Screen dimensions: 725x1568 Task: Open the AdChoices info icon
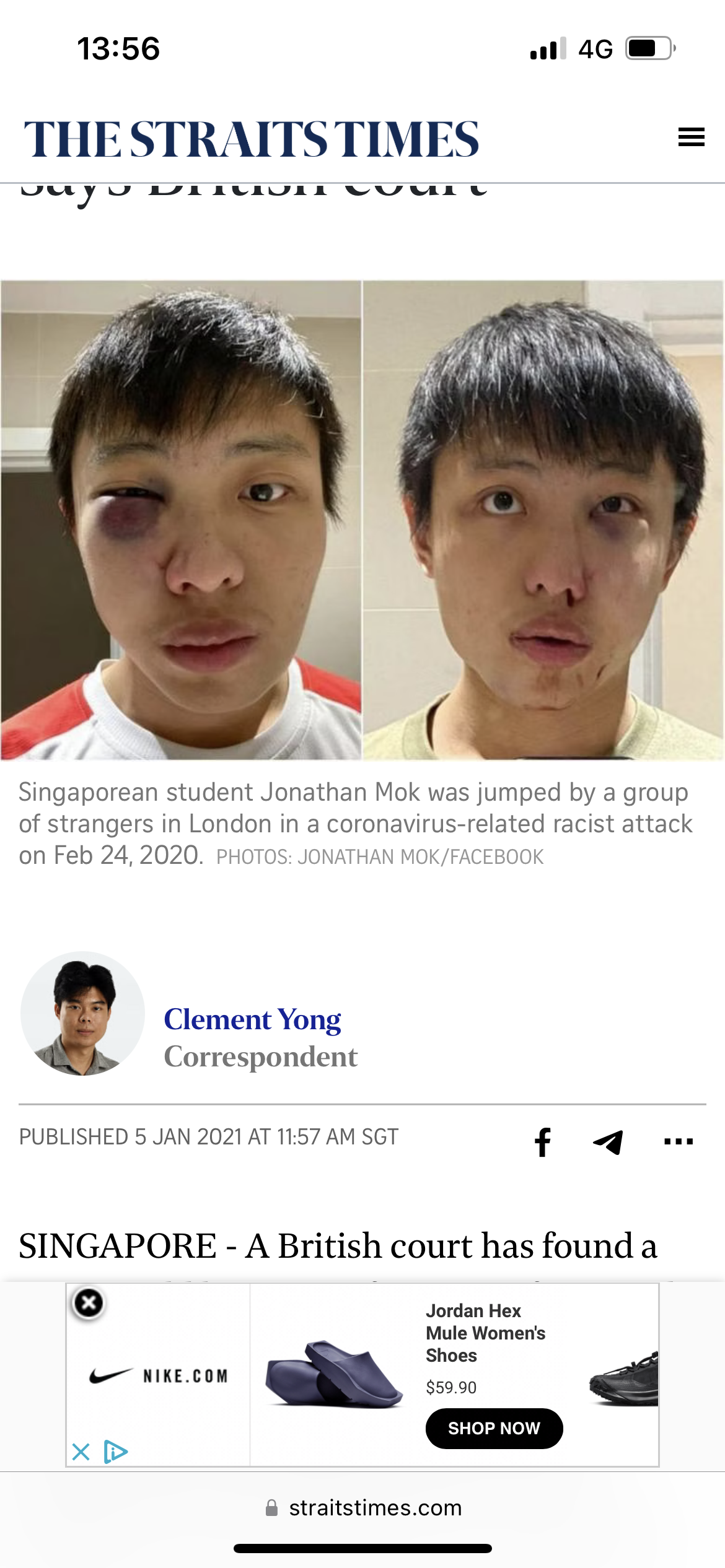[116, 1452]
